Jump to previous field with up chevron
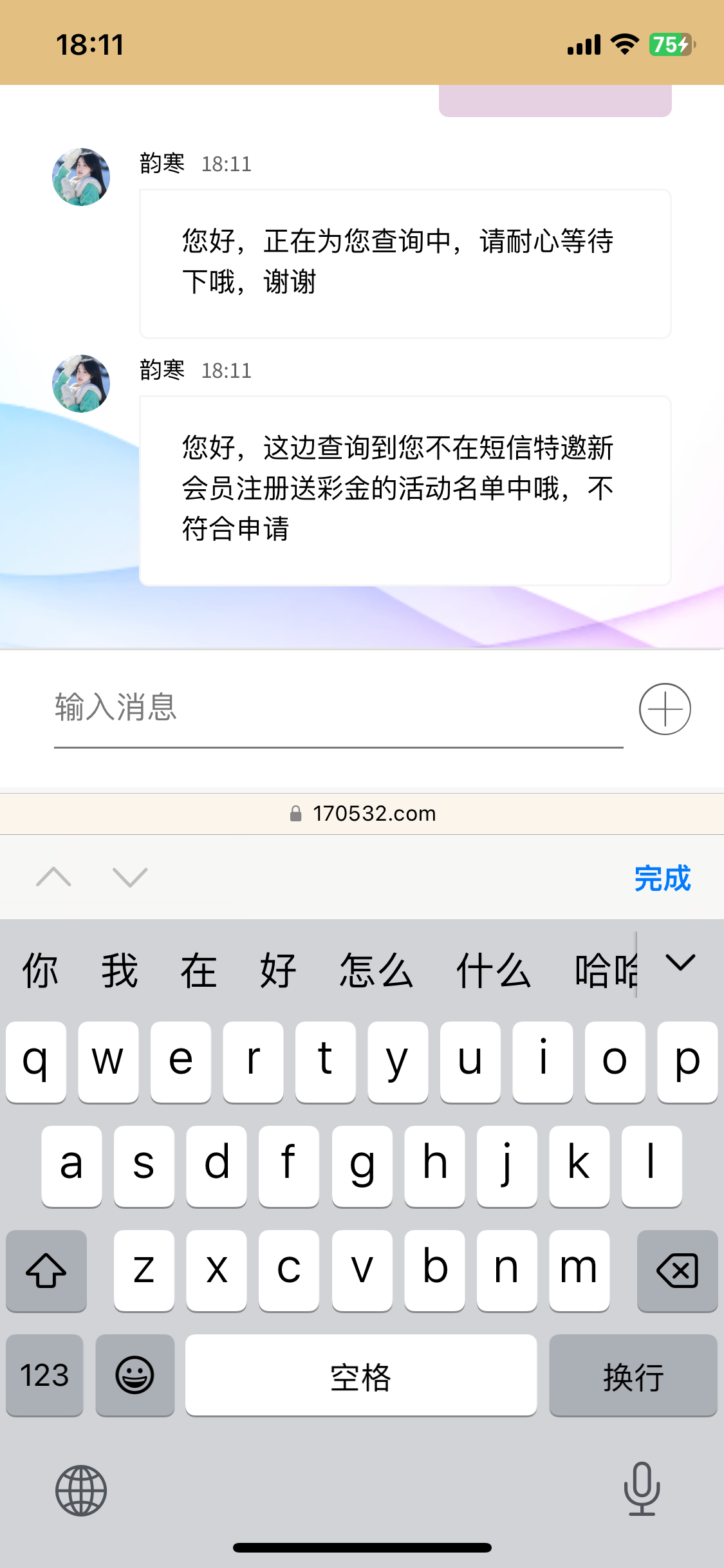The width and height of the screenshot is (724, 1568). tap(54, 877)
